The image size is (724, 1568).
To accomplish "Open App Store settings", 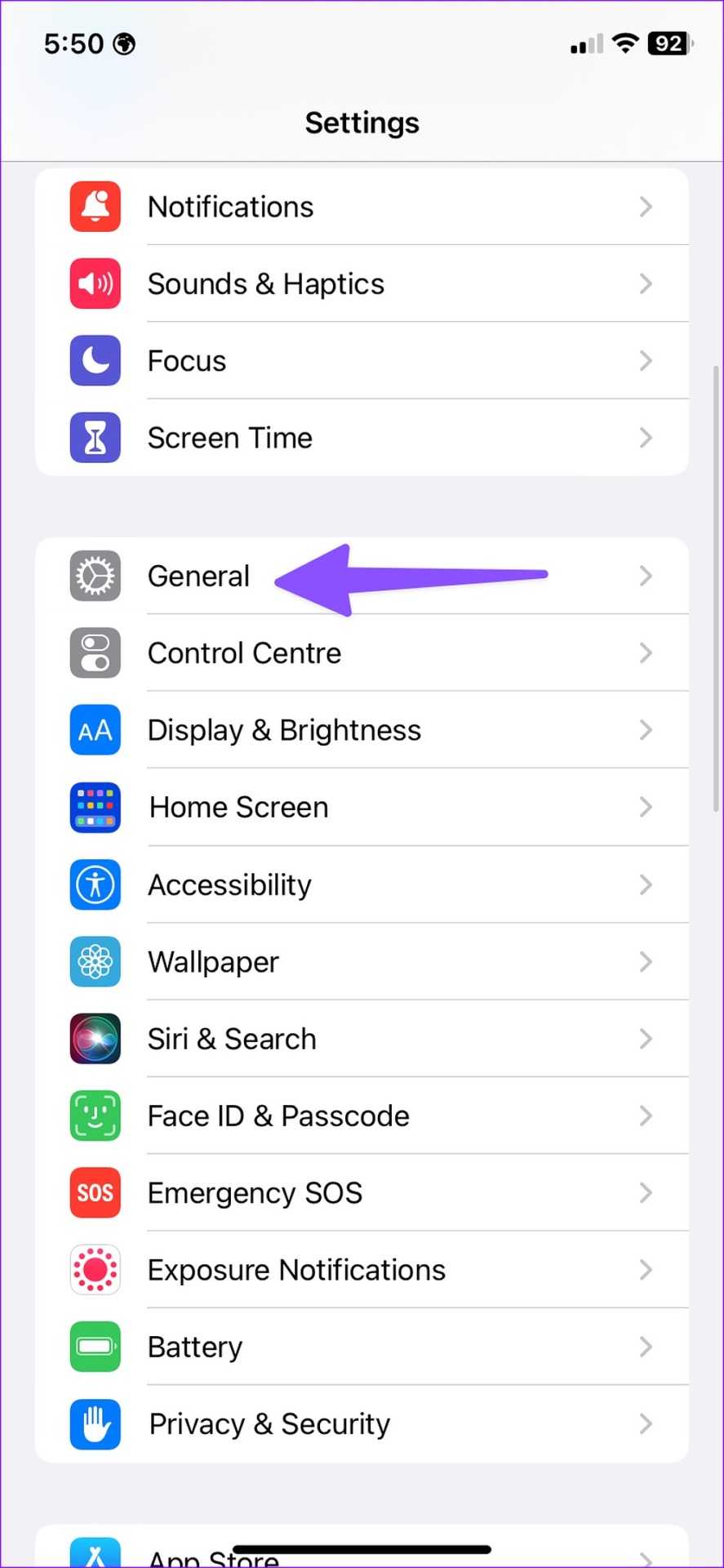I will (362, 1547).
